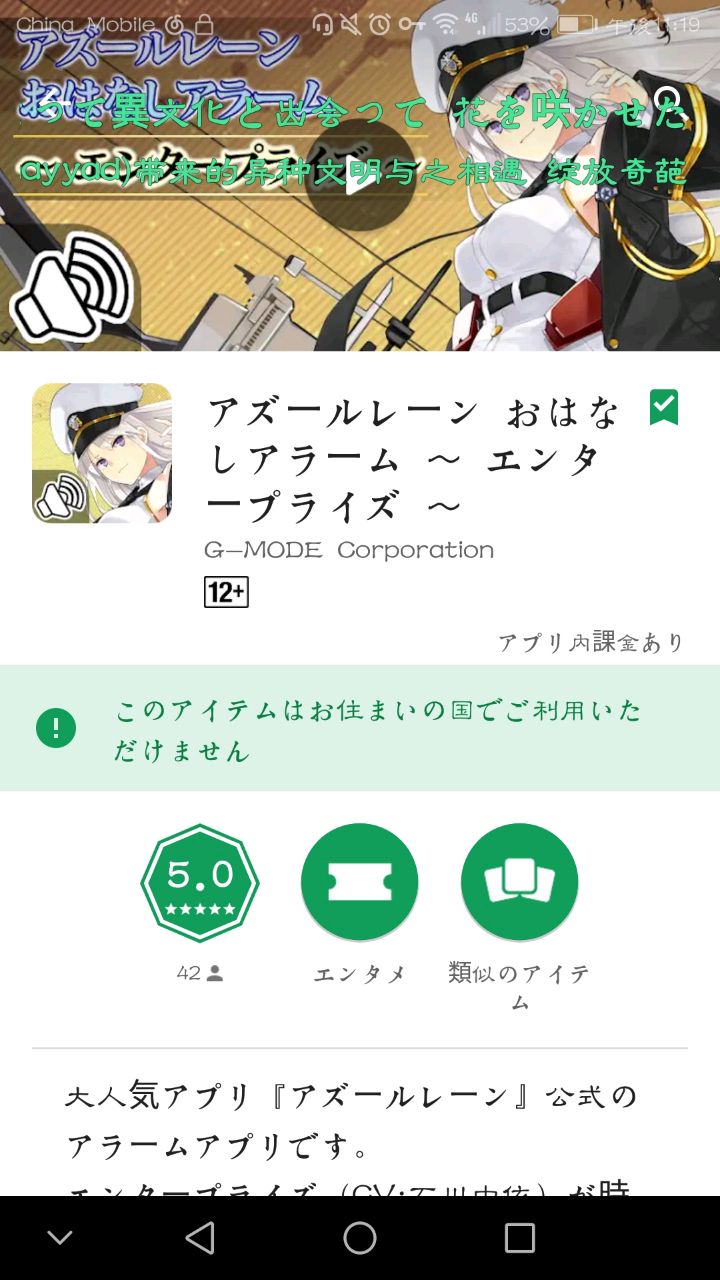Open recent apps with the square system button
The height and width of the screenshot is (1280, 720).
(x=519, y=1238)
